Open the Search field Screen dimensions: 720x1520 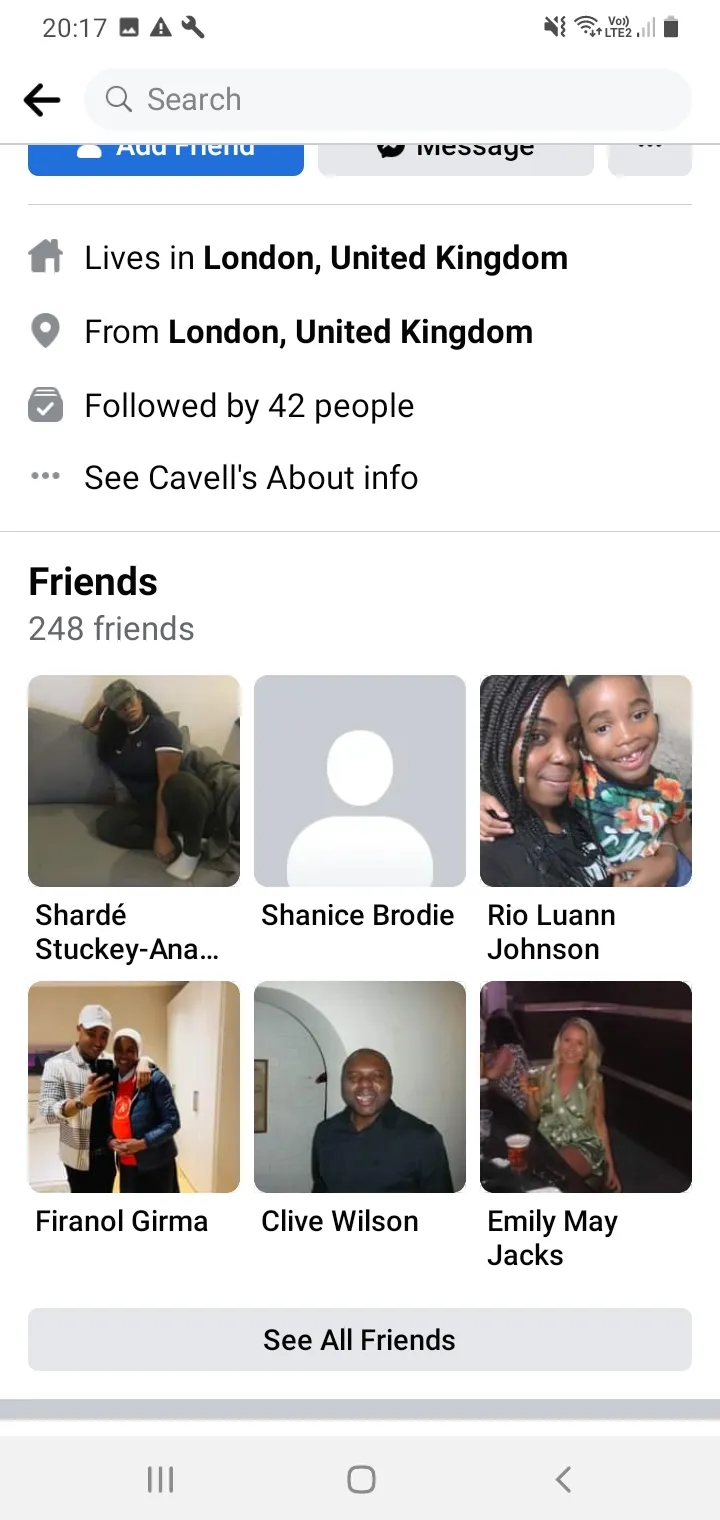[x=388, y=100]
